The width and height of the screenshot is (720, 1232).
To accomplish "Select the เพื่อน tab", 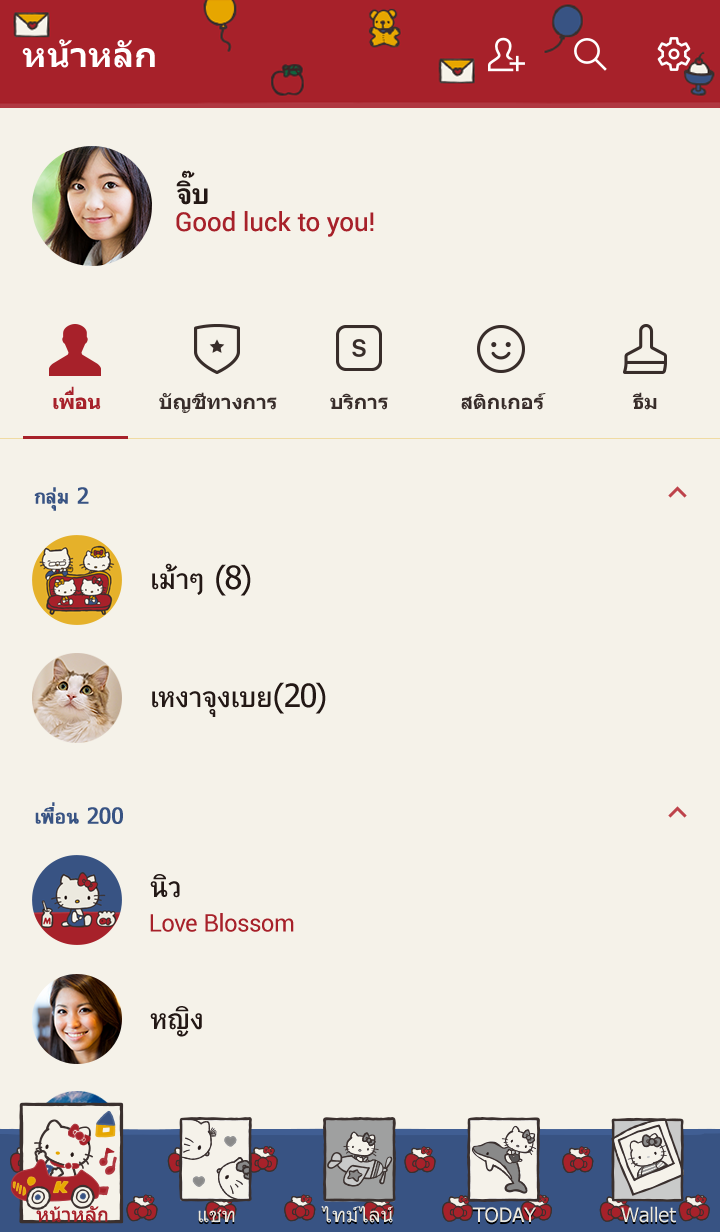I will tap(76, 369).
